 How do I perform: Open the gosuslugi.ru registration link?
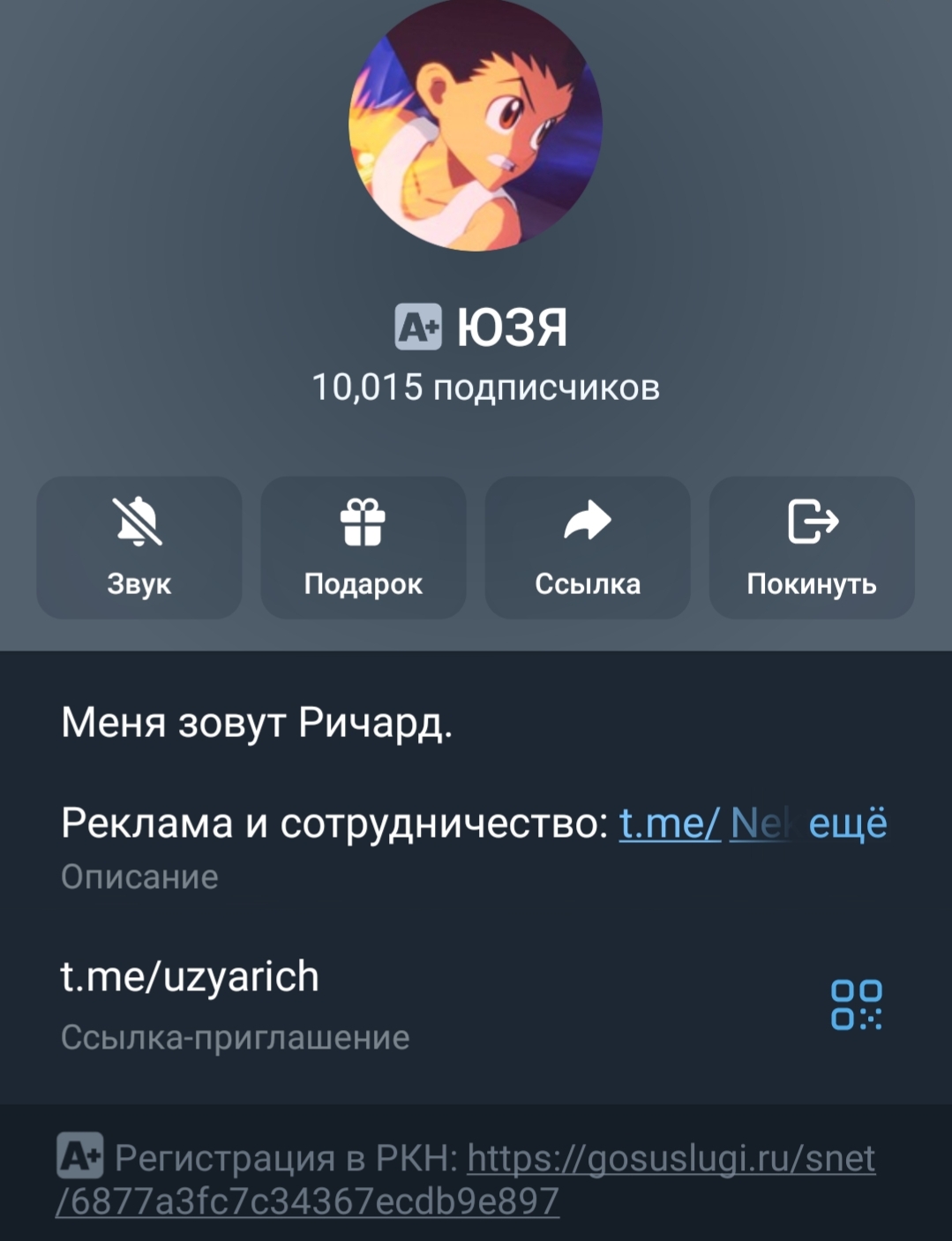point(671,1158)
